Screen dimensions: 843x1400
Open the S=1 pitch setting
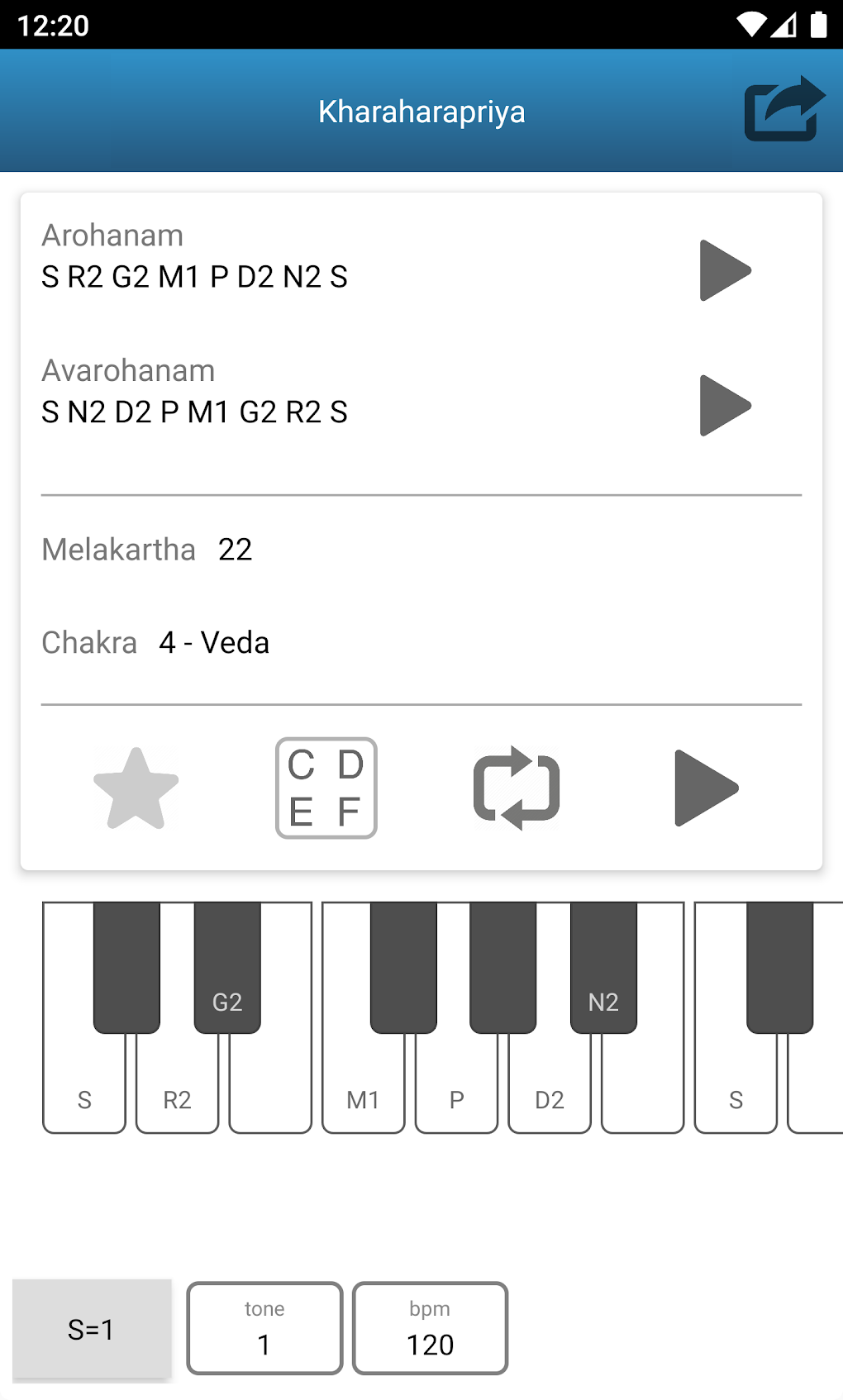92,1329
